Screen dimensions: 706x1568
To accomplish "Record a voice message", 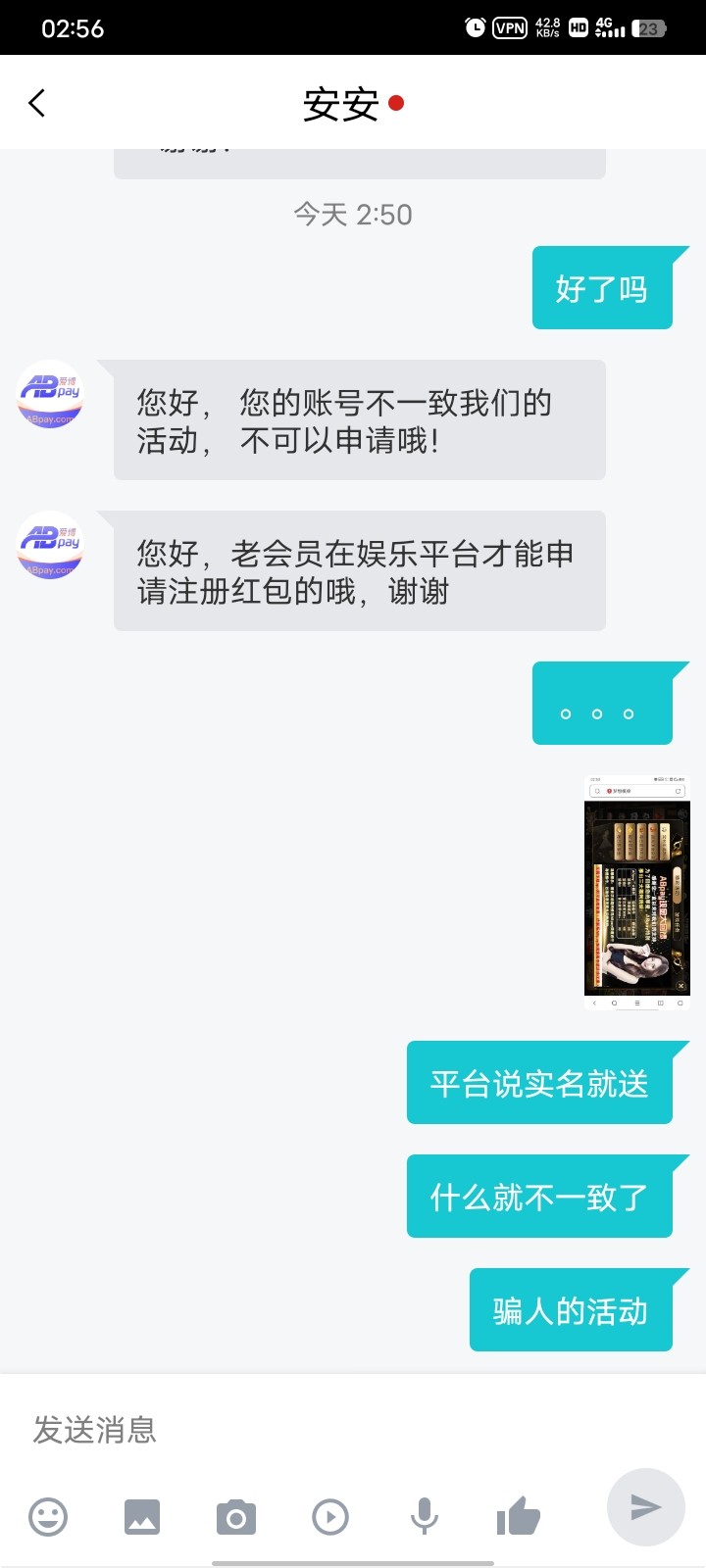I will coord(424,1517).
